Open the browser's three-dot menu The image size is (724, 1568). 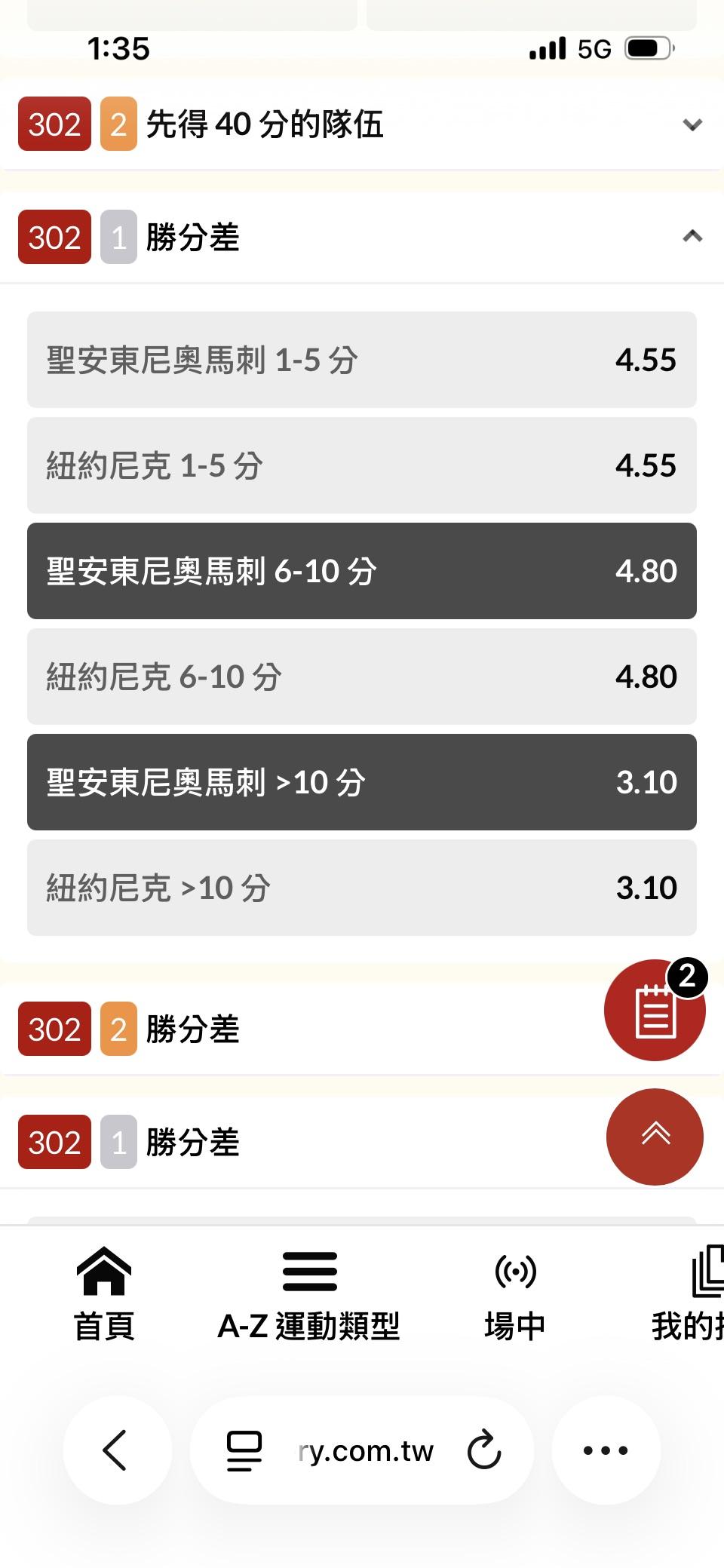click(x=606, y=1450)
